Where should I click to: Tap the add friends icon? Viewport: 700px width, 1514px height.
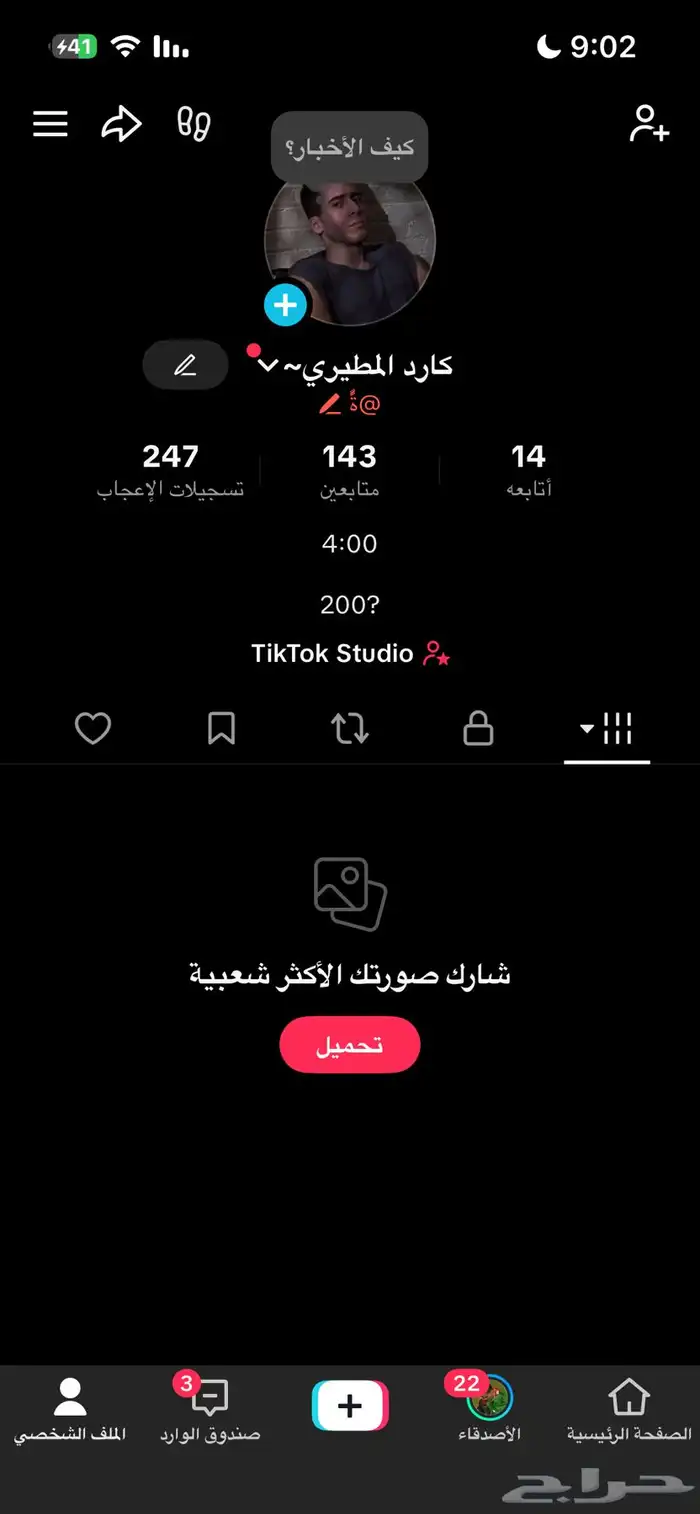pos(648,124)
